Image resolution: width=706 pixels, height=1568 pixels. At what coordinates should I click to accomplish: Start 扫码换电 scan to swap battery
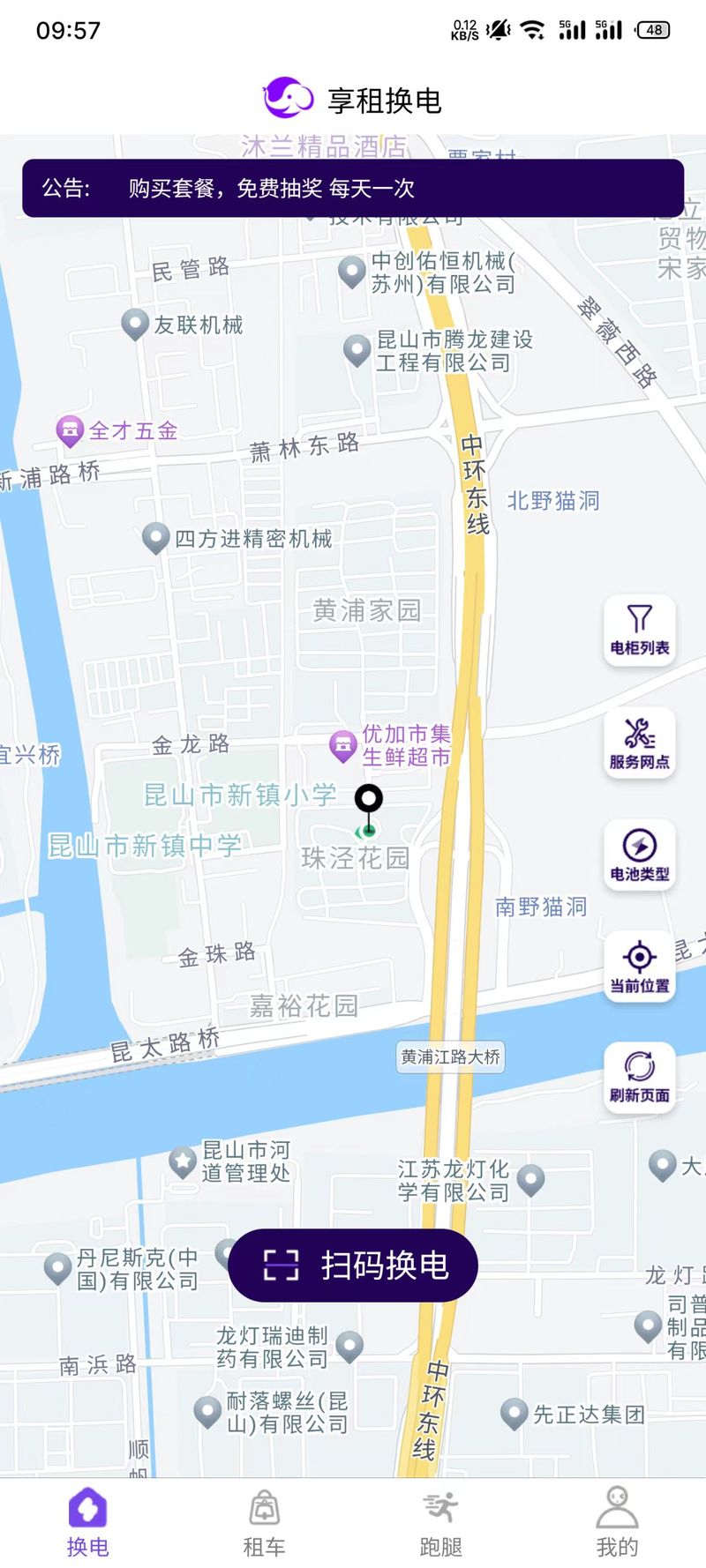353,1266
